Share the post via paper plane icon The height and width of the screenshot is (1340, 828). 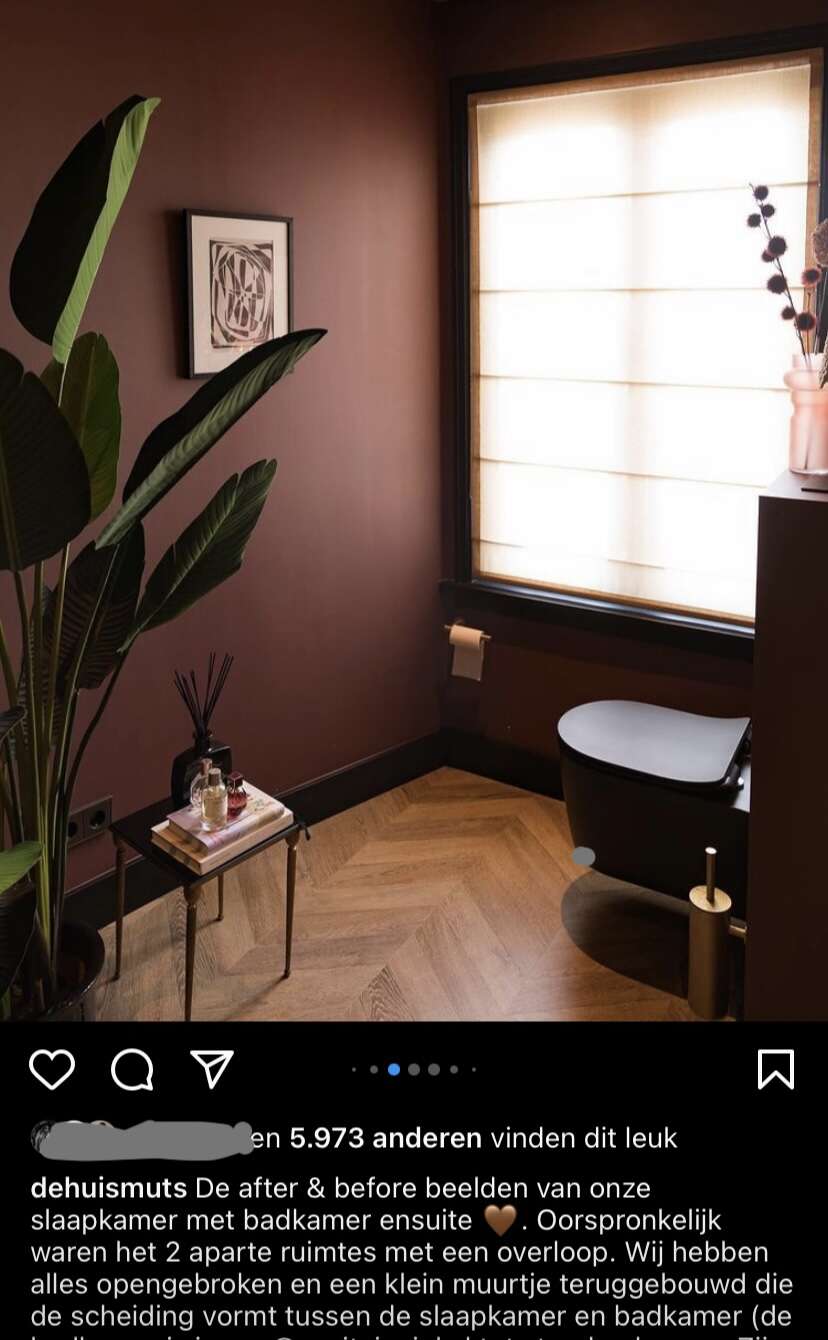(212, 1069)
